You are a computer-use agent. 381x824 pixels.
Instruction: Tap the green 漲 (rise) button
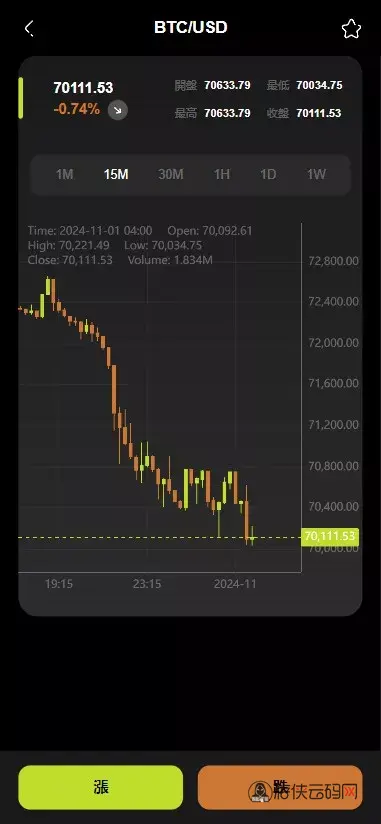point(101,787)
